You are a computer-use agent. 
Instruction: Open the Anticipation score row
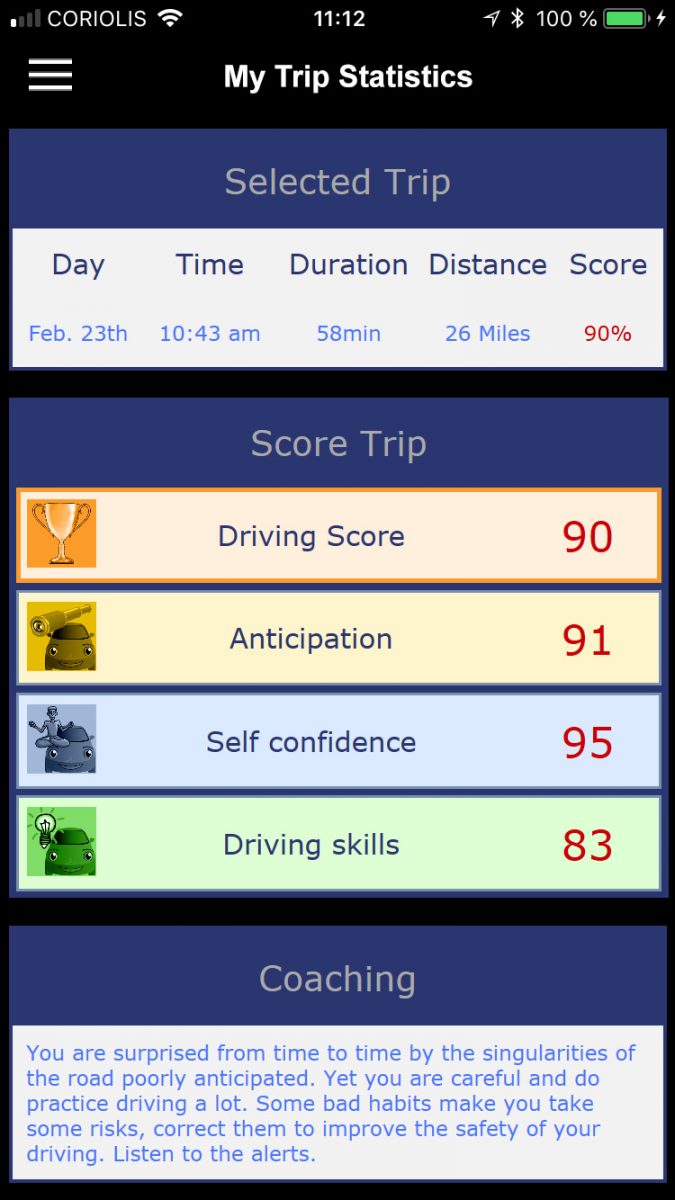coord(338,638)
